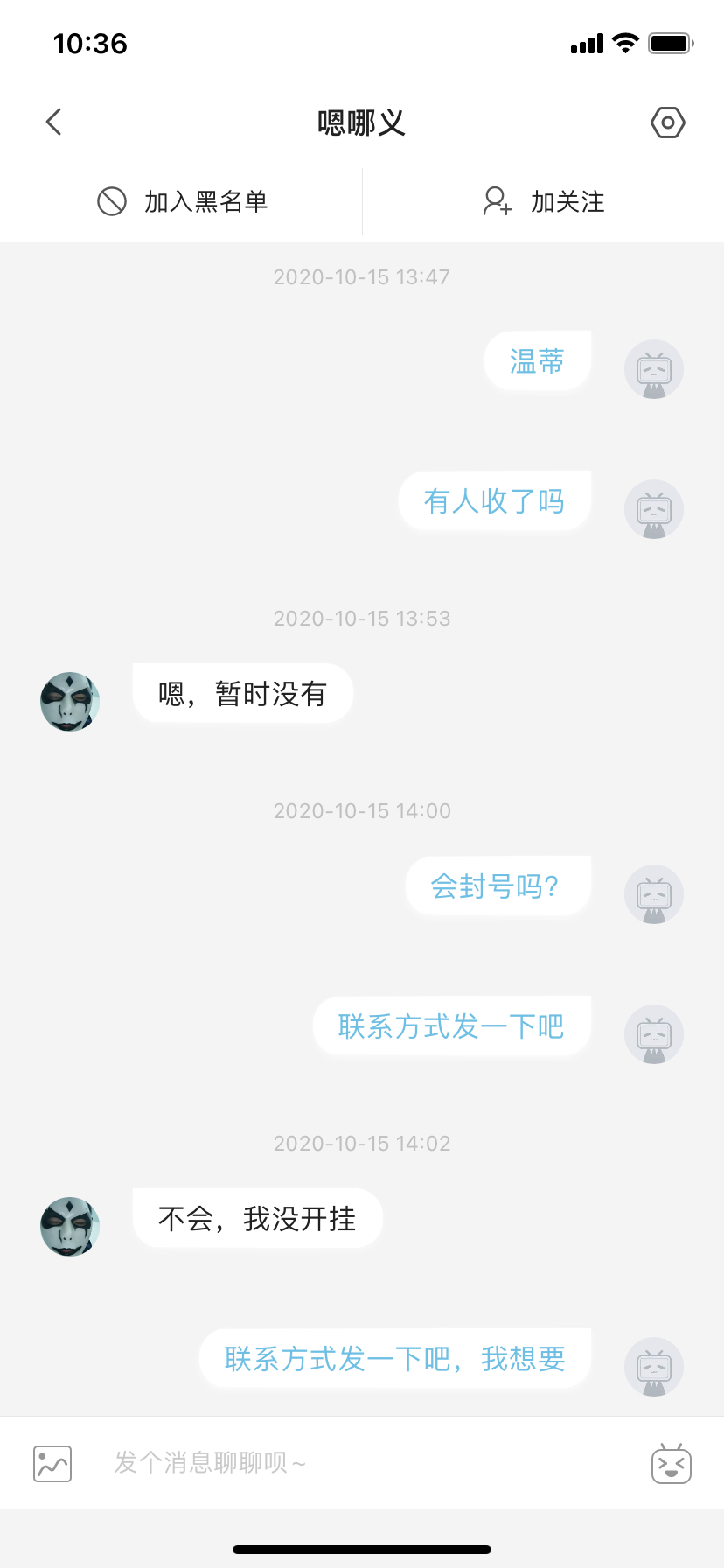Open the emoji sticker panel
This screenshot has height=1568, width=724.
click(x=671, y=1463)
